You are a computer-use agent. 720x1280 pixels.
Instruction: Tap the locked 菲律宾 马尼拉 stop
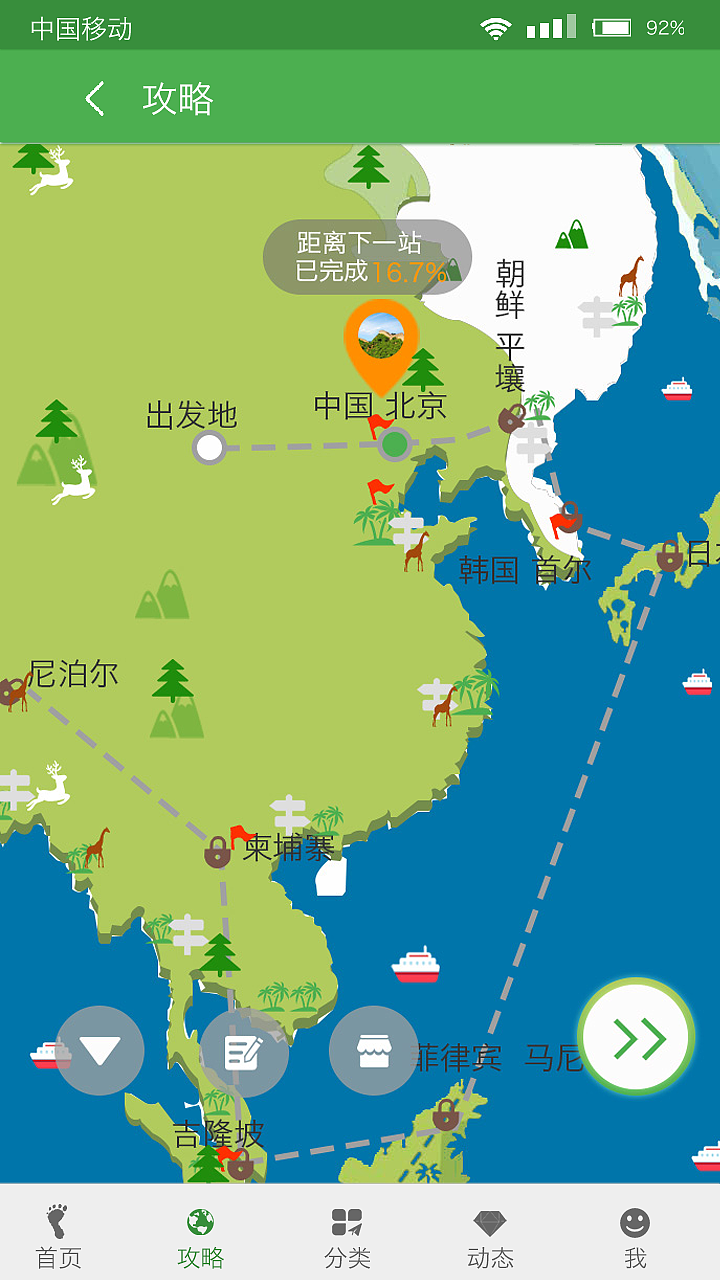point(445,1114)
